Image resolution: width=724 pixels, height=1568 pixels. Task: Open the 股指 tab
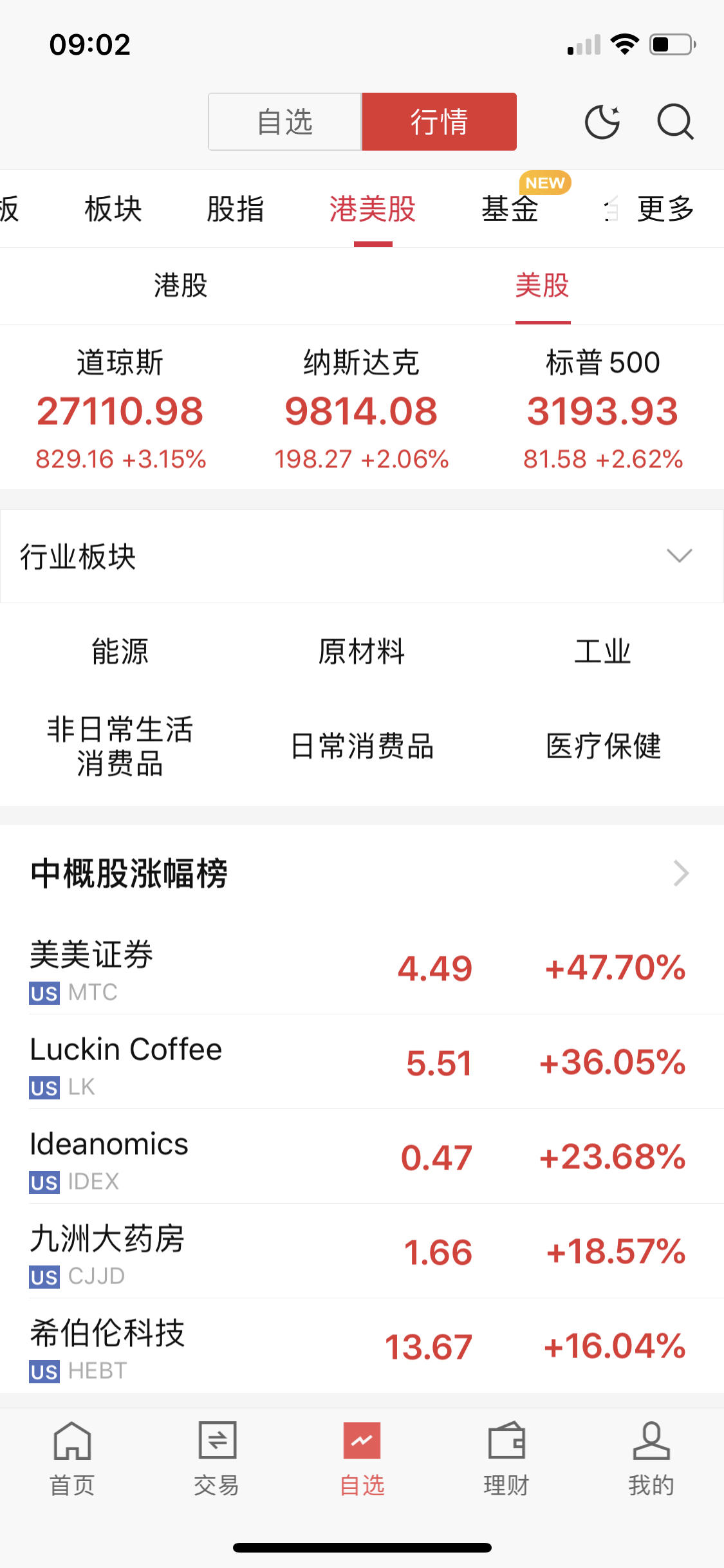click(x=236, y=209)
